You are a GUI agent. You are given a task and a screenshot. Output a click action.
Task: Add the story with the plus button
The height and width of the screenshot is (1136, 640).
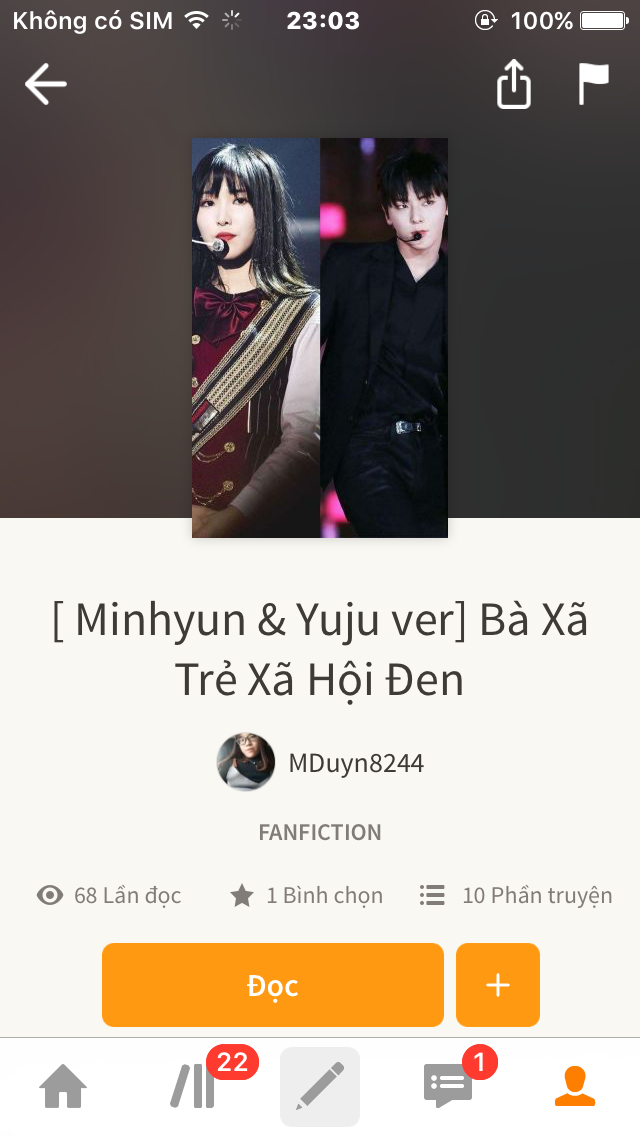[498, 985]
